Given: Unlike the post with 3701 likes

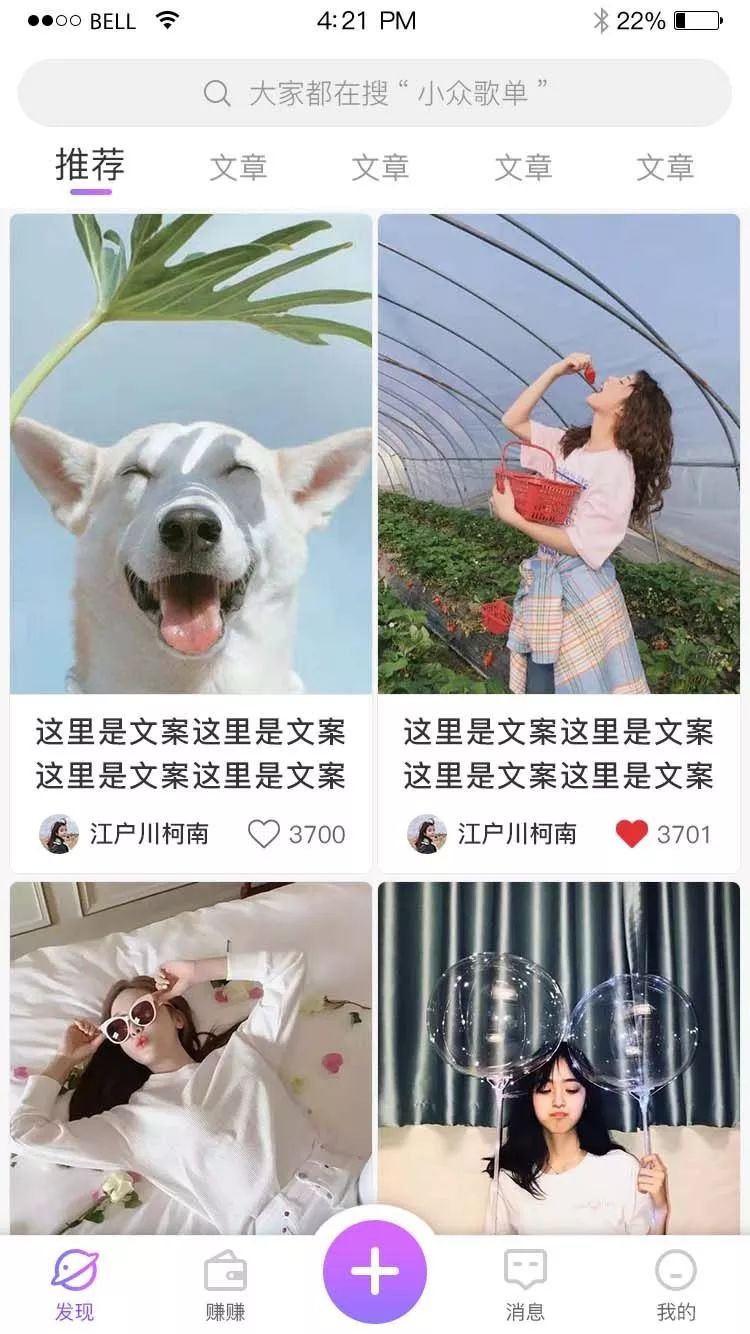Looking at the screenshot, I should (631, 834).
